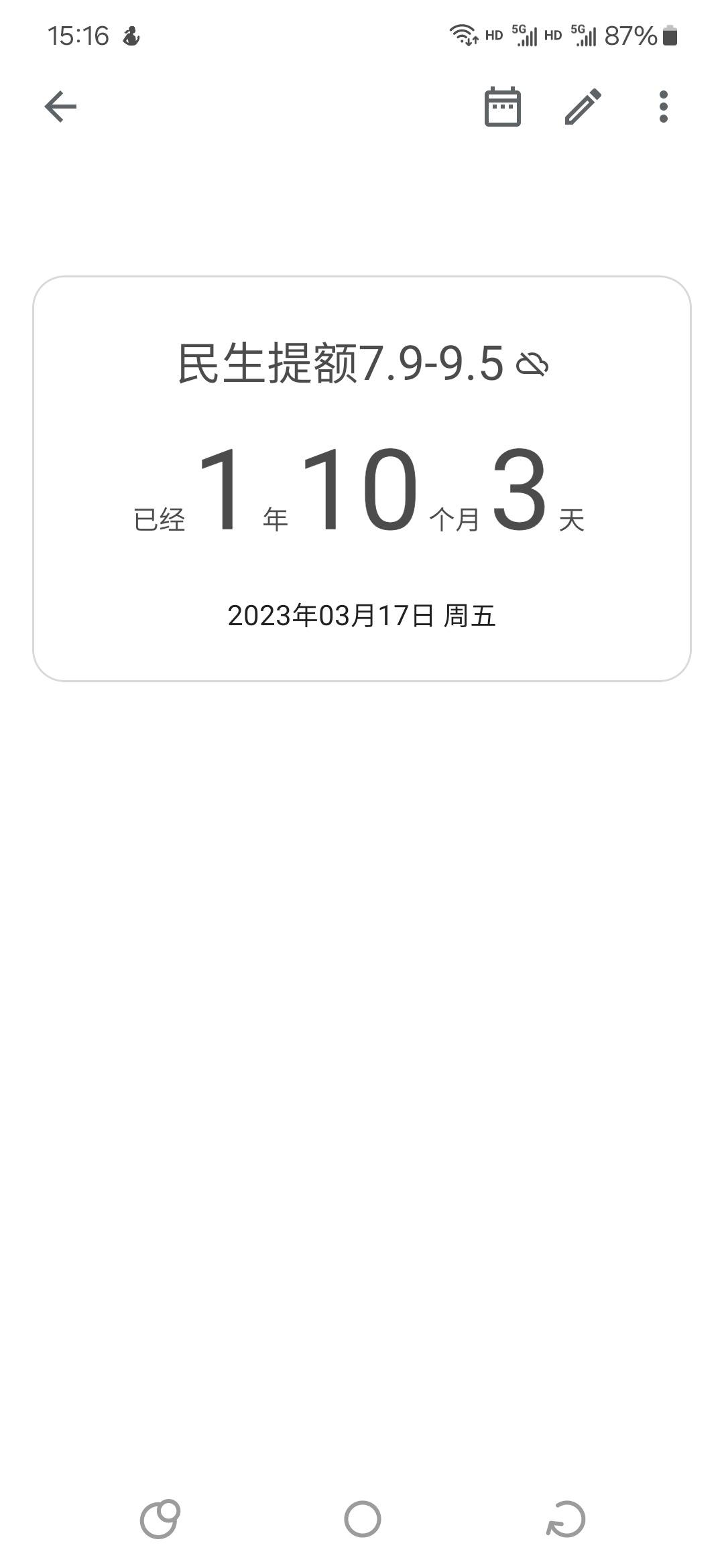
Task: Open the three-dot overflow menu
Action: (664, 107)
